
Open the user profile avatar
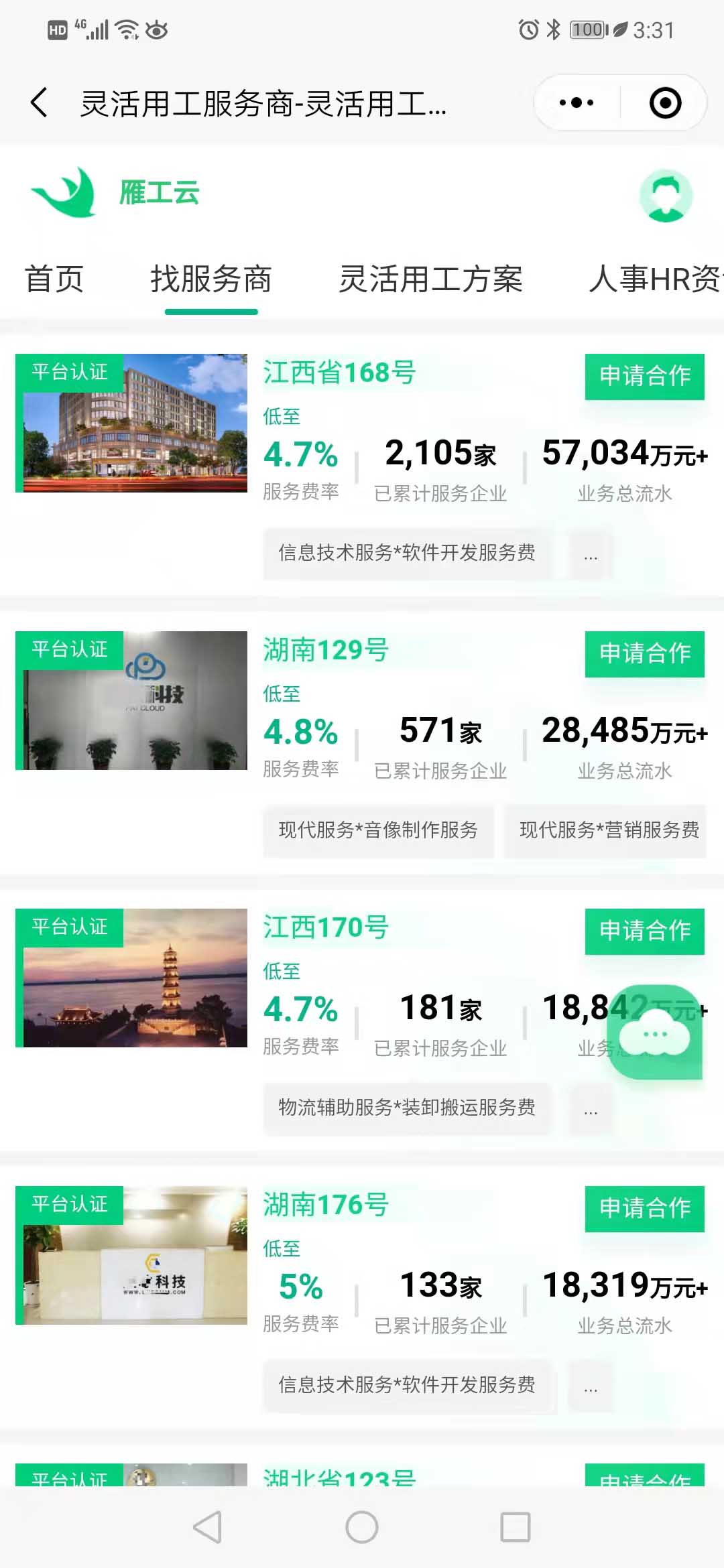point(665,196)
